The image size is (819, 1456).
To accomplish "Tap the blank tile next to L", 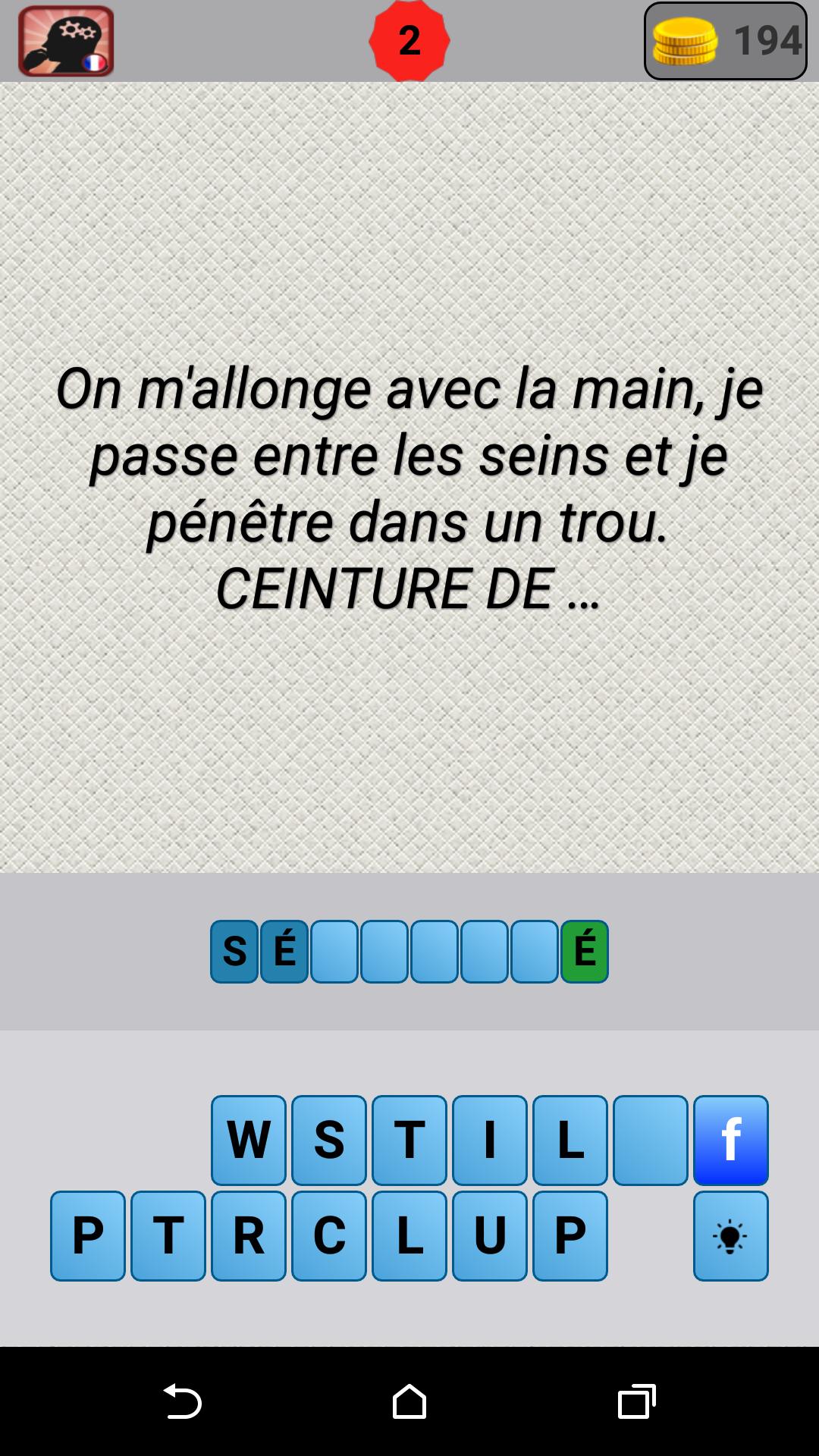I will pos(650,1138).
